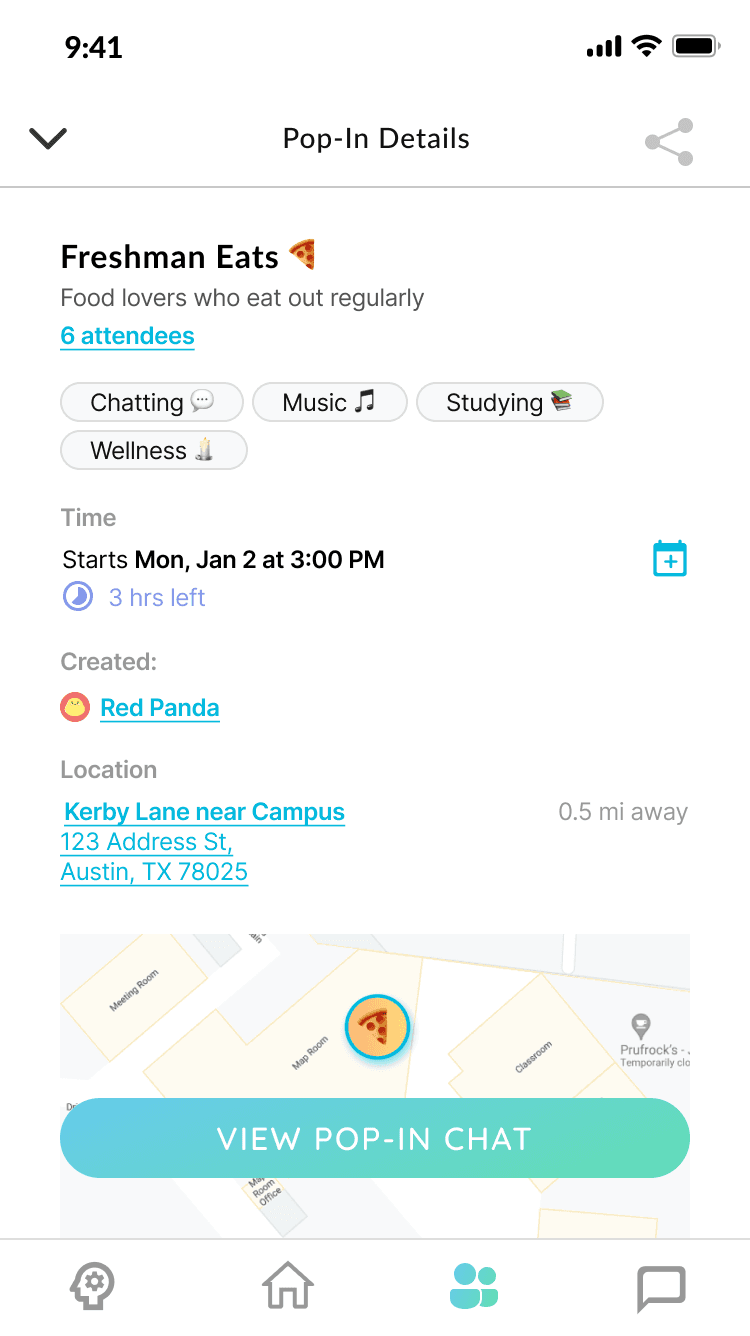Viewport: 750px width, 1336px height.
Task: Tap the pizza pin on the map
Action: click(377, 1027)
